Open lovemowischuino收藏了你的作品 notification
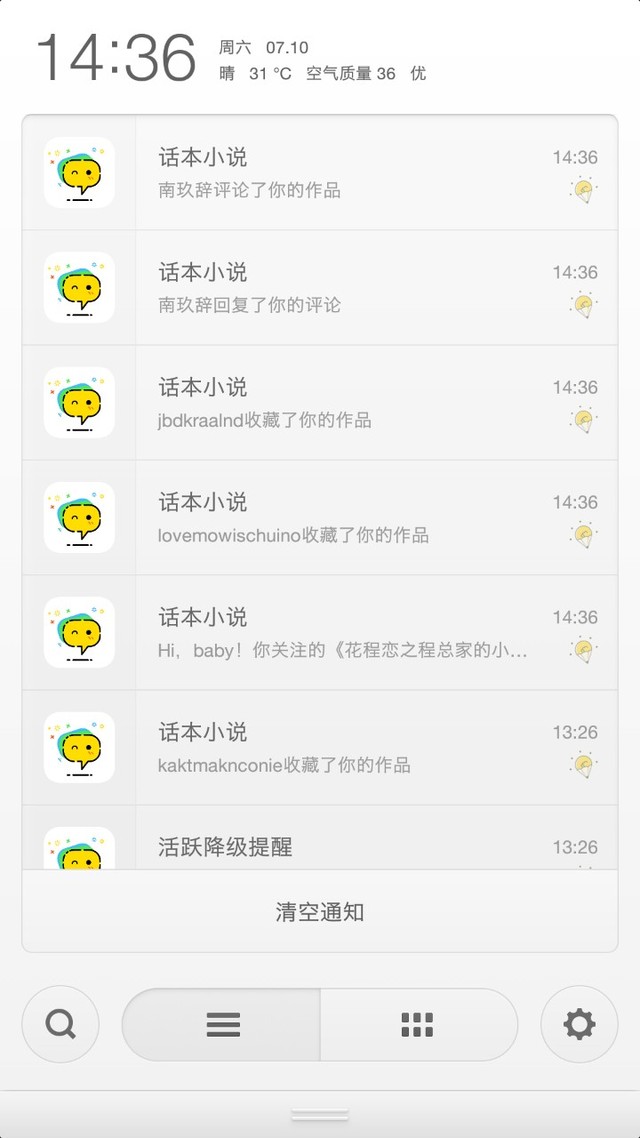640x1138 pixels. tap(320, 517)
